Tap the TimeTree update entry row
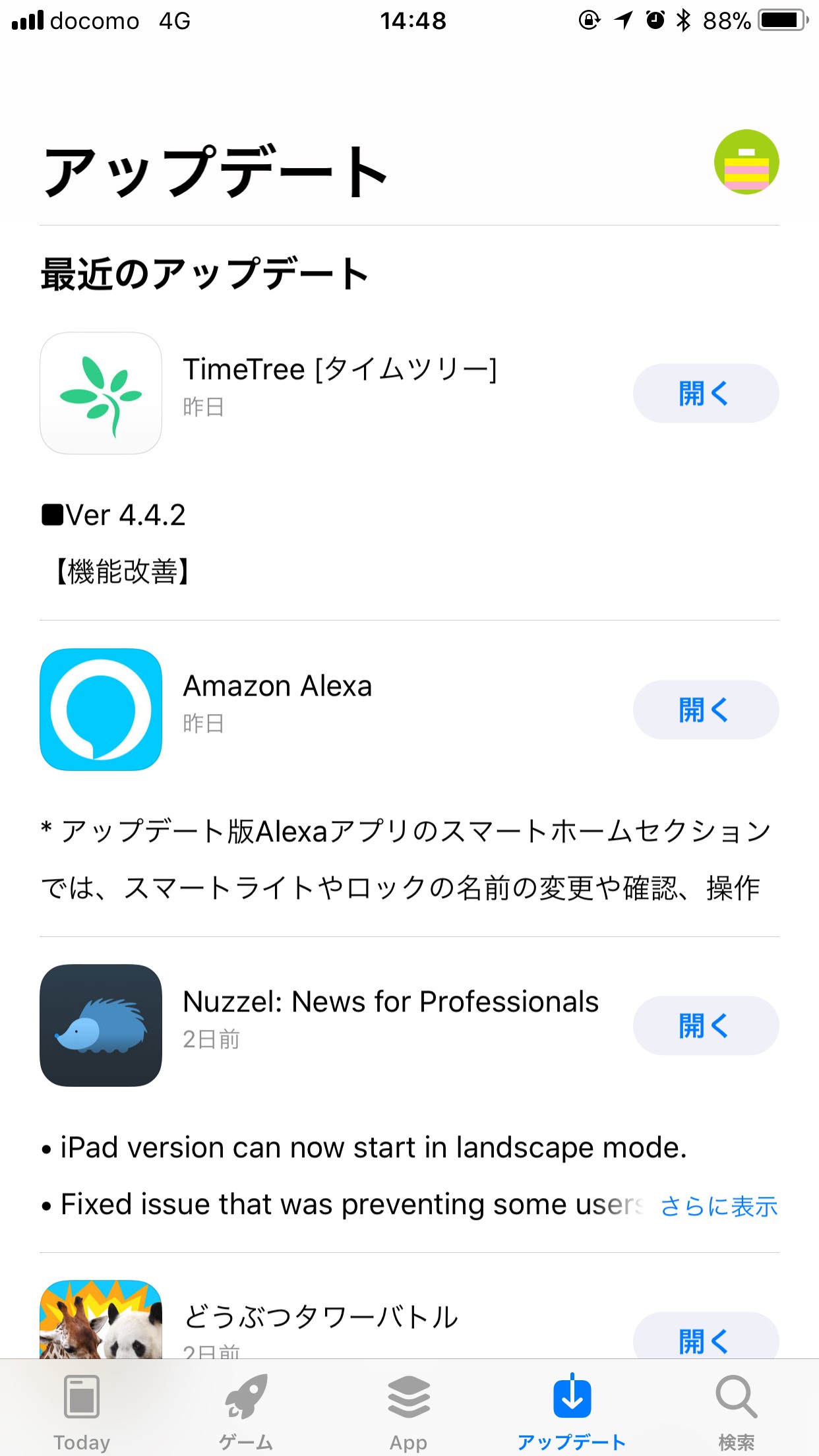The width and height of the screenshot is (819, 1456). point(341,371)
